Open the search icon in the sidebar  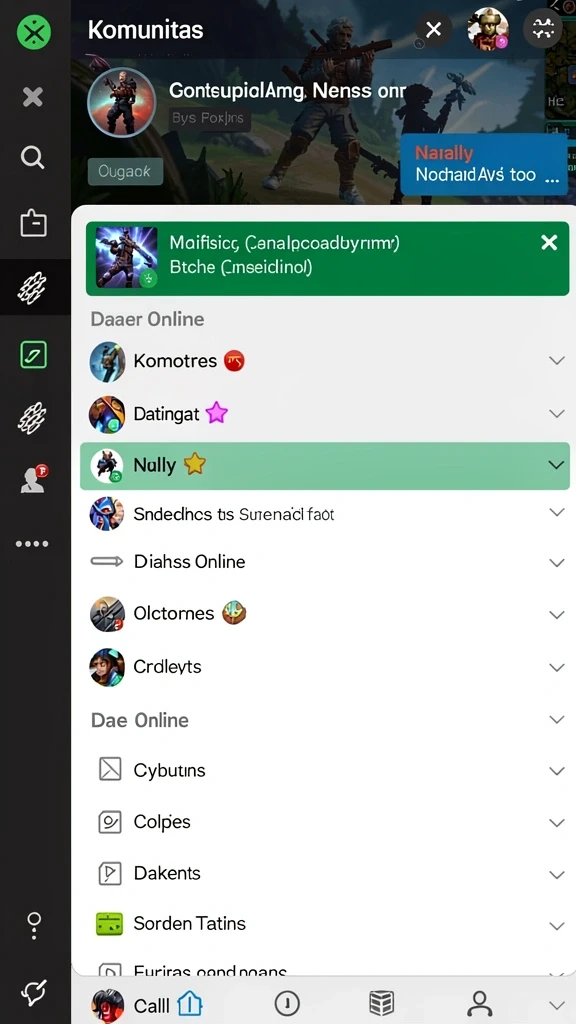(33, 157)
